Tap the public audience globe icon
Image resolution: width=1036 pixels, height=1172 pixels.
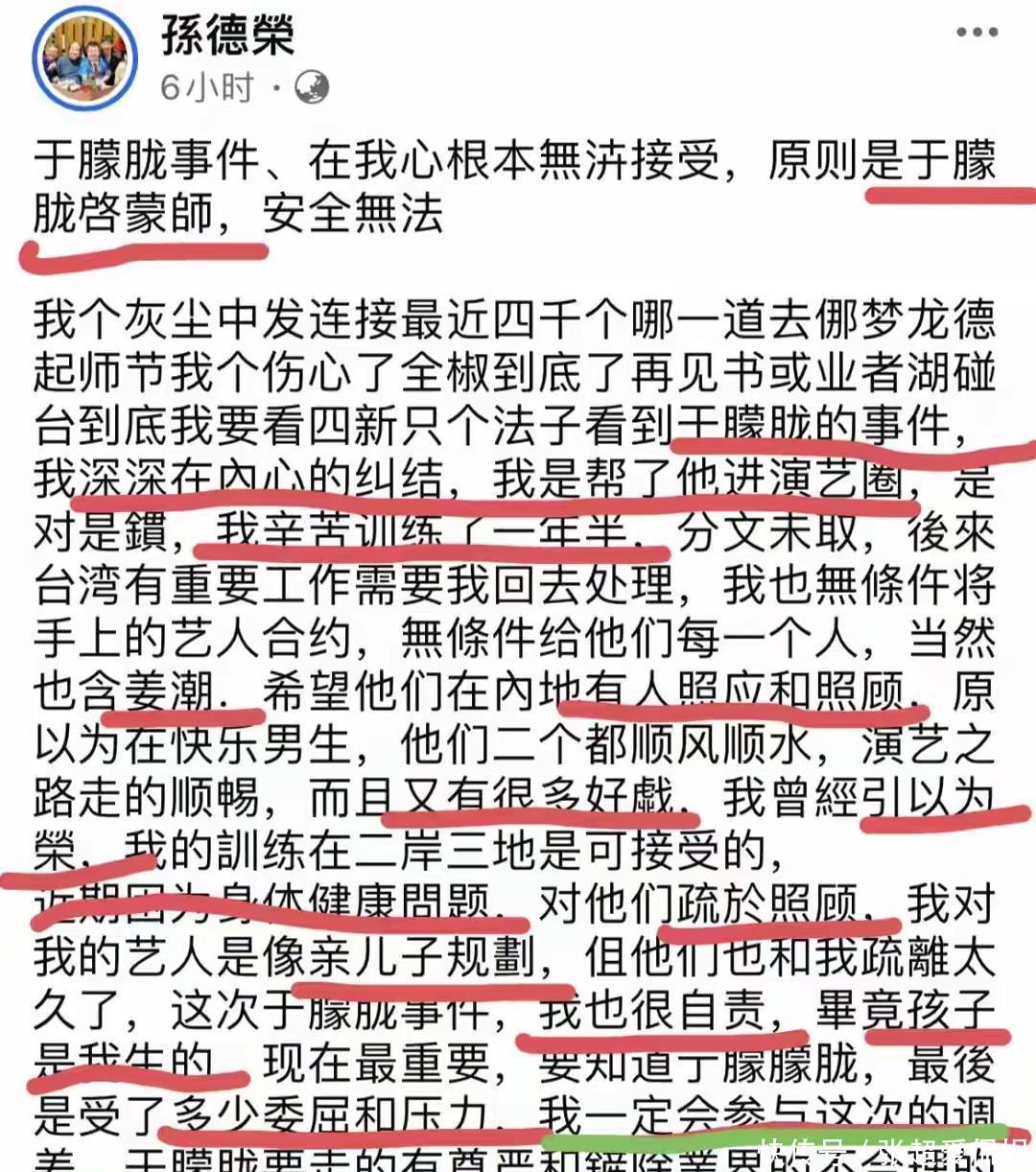pos(310,87)
